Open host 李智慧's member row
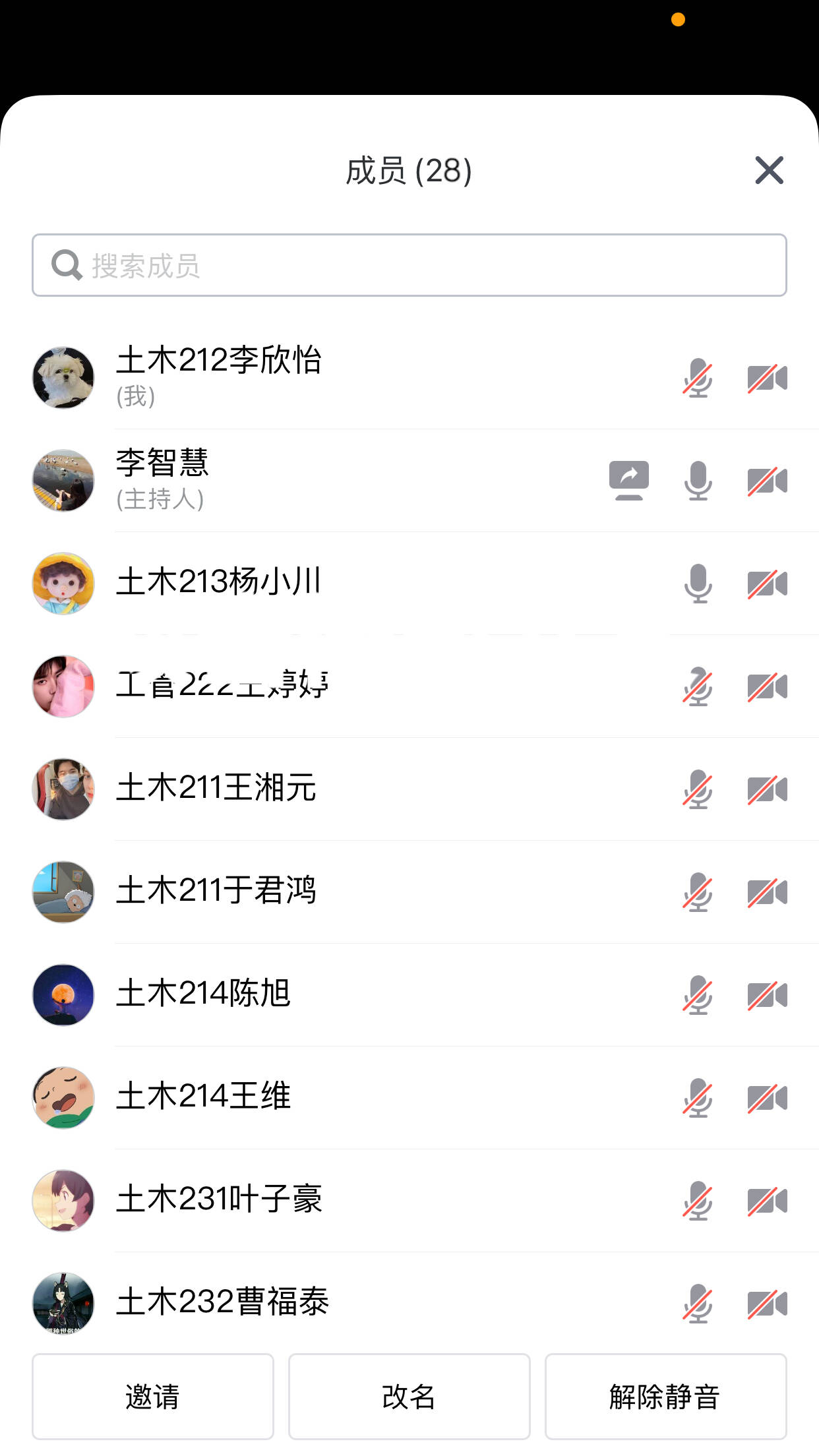This screenshot has width=819, height=1456. (162, 479)
